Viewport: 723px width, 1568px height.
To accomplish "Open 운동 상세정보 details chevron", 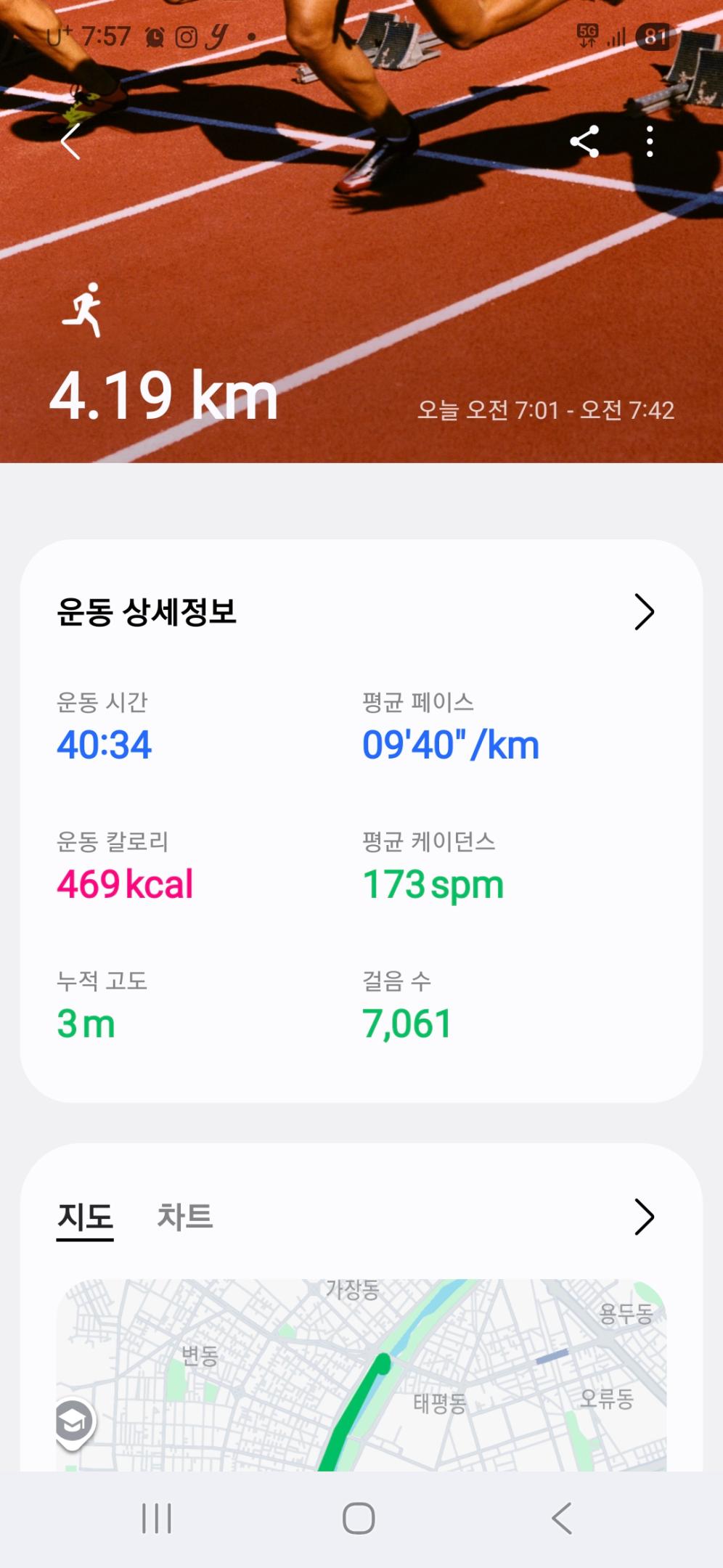I will 644,612.
